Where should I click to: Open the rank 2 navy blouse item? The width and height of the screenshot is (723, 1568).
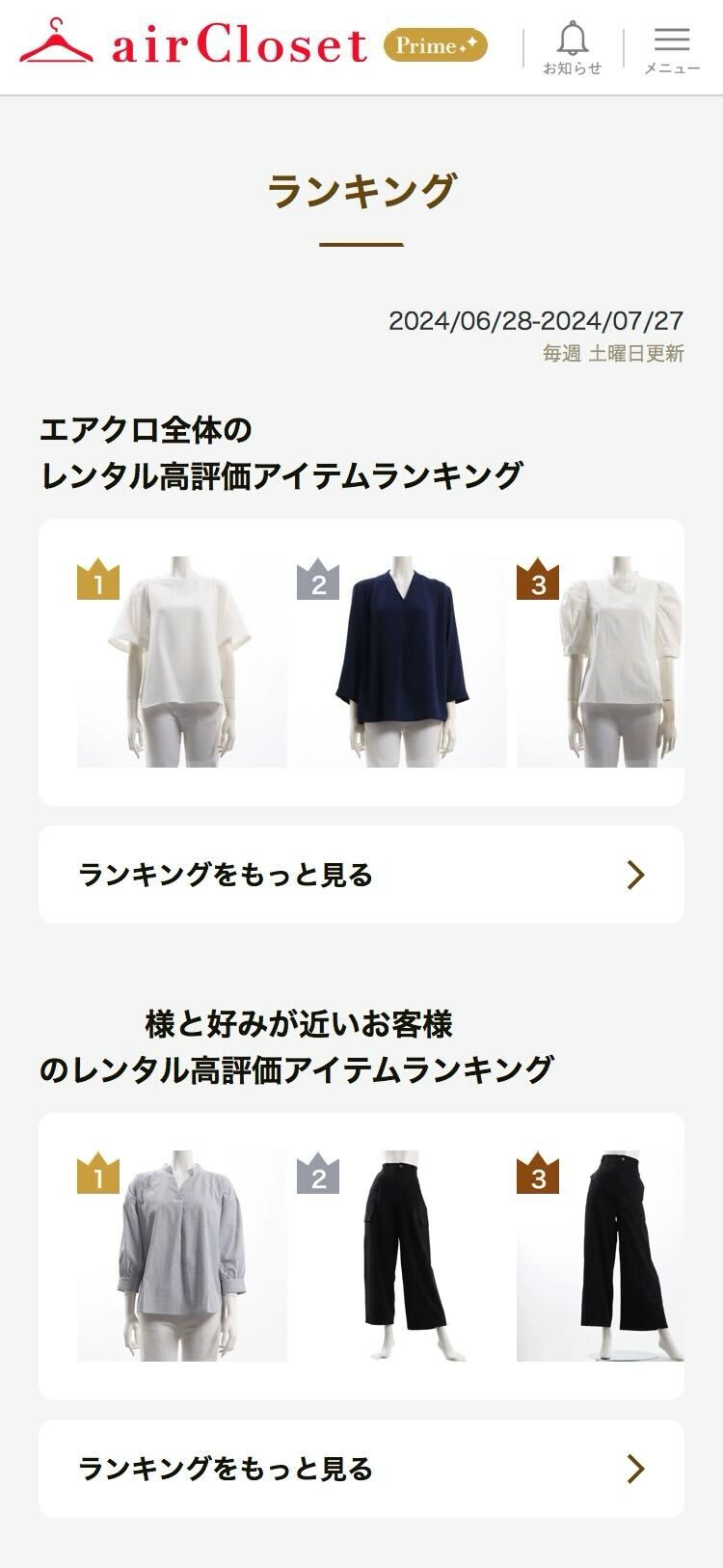(401, 662)
